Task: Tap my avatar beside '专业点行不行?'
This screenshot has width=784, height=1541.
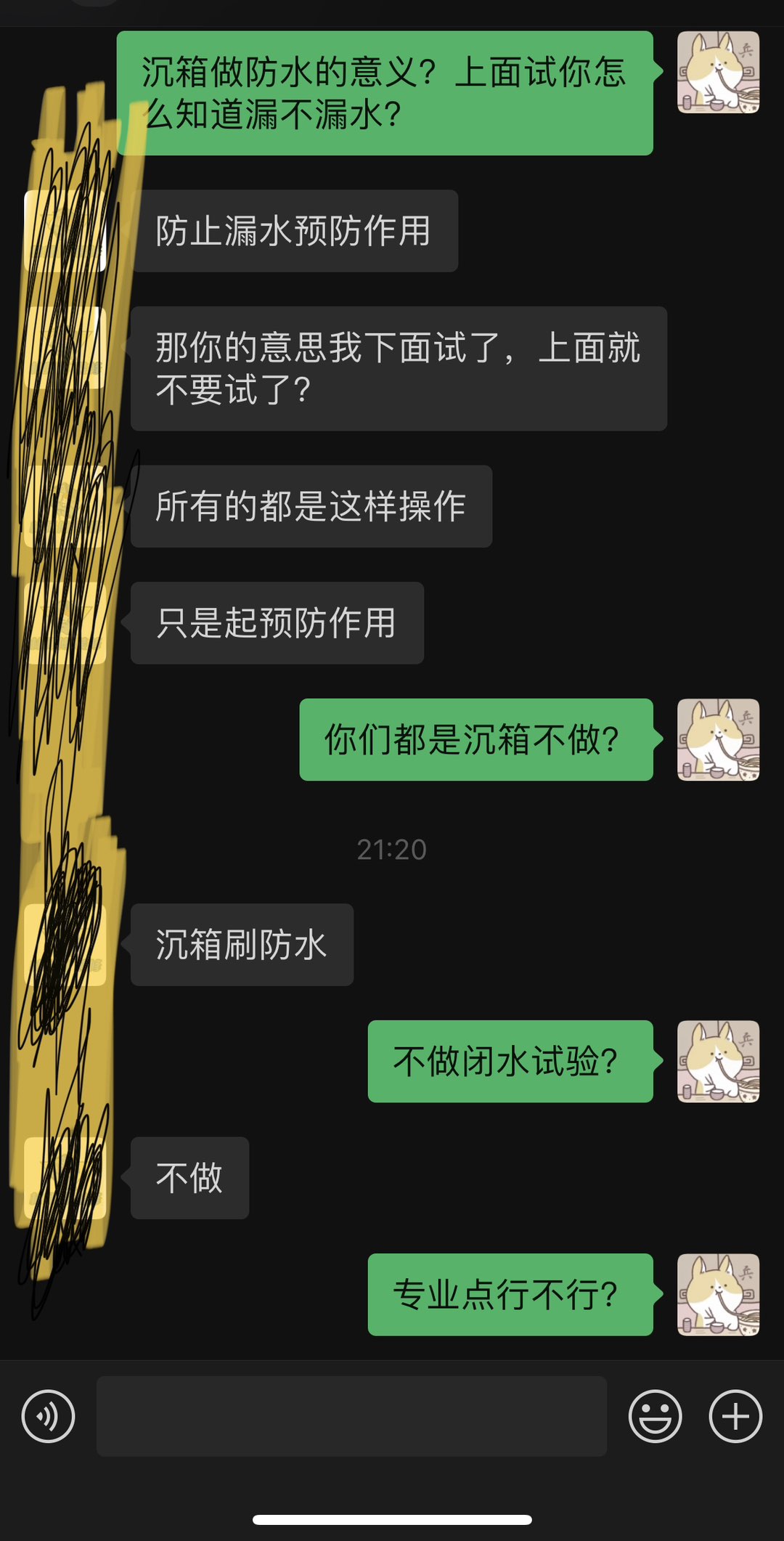Action: click(718, 1295)
